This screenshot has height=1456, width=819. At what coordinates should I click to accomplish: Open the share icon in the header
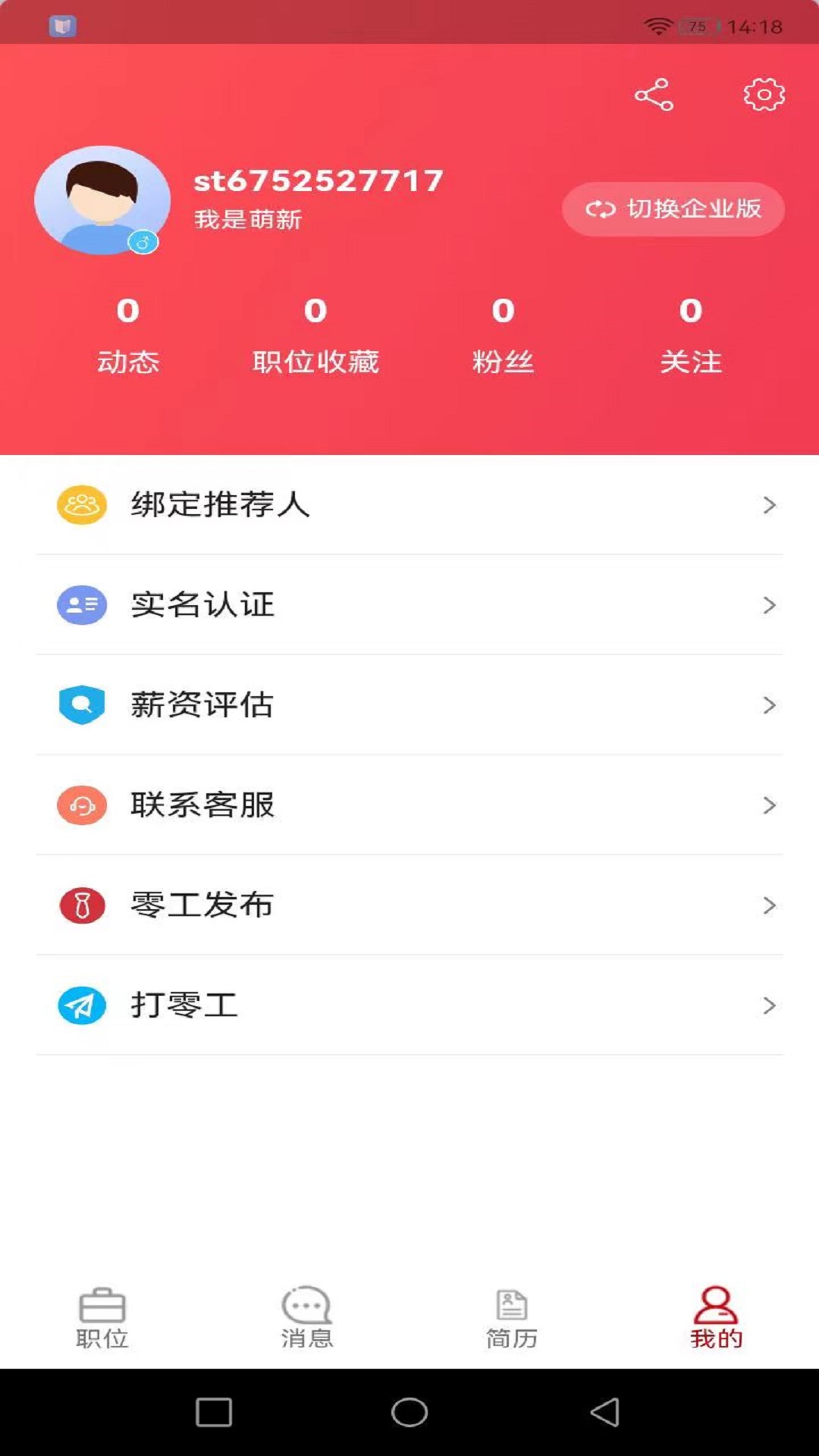655,96
